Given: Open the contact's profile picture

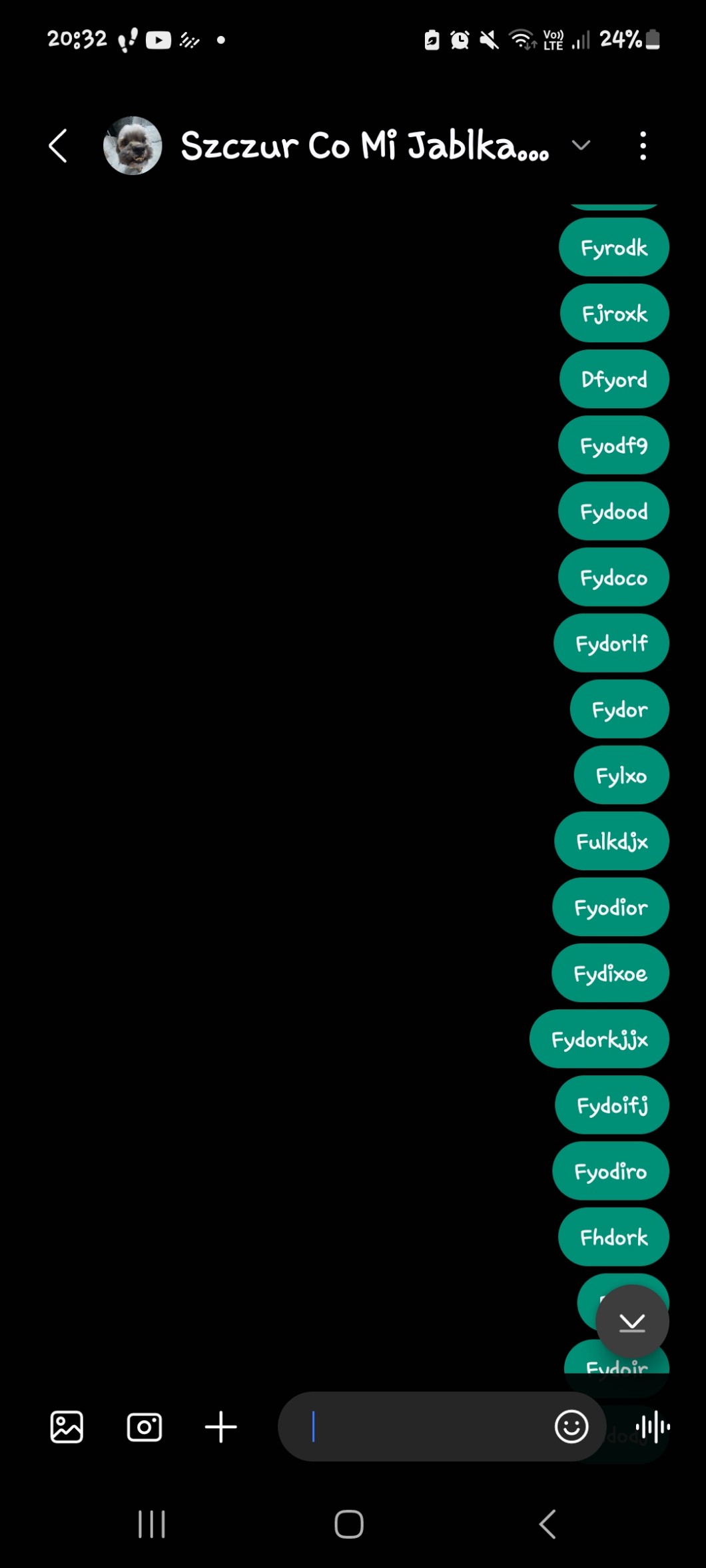Looking at the screenshot, I should (x=133, y=146).
